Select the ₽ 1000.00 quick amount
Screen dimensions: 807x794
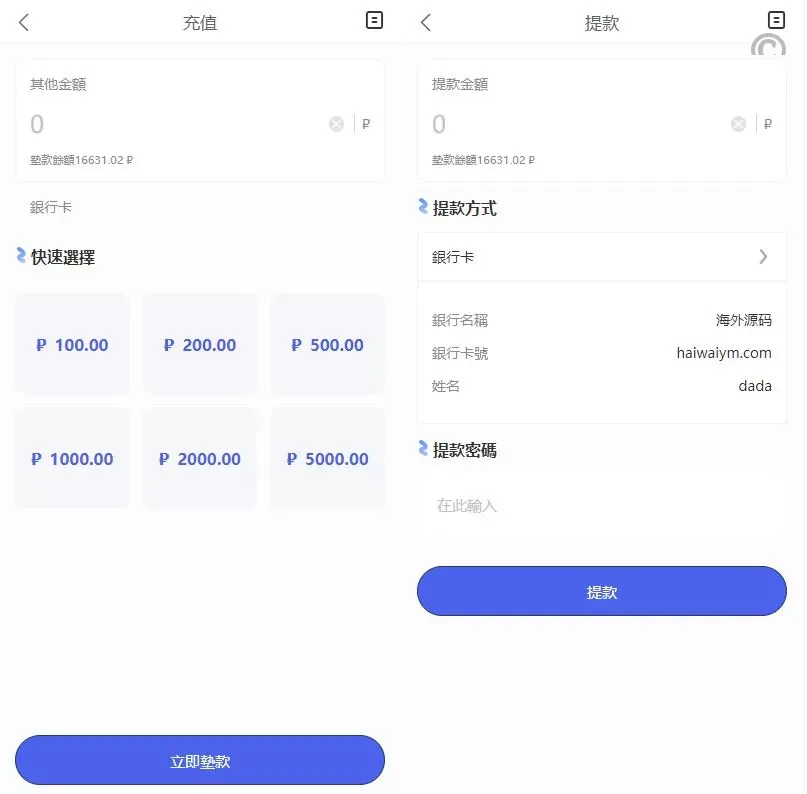coord(72,459)
